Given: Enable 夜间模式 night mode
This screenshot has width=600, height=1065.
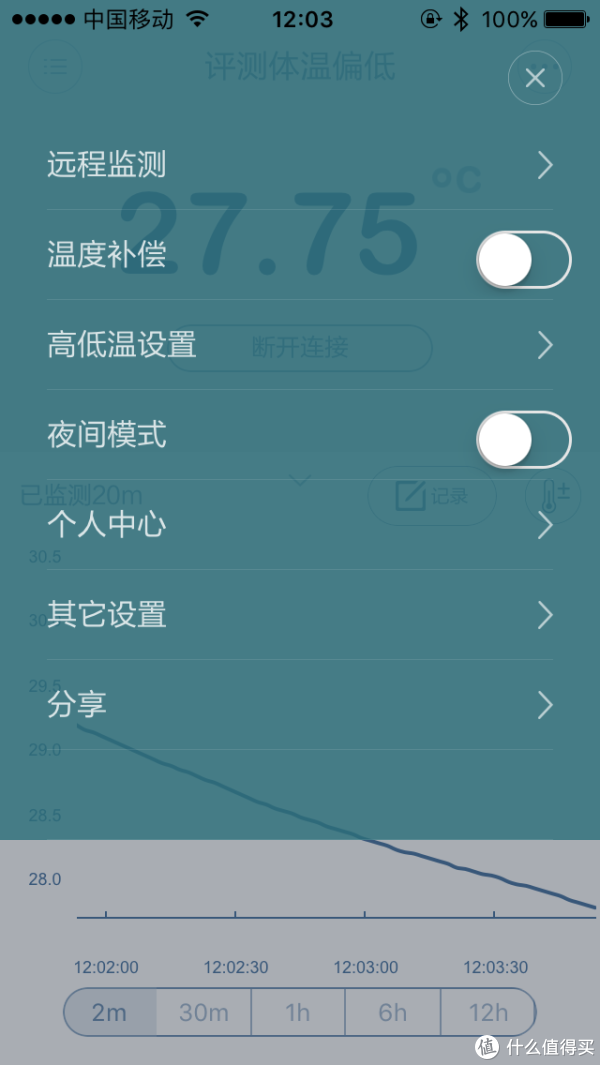Looking at the screenshot, I should [x=523, y=439].
